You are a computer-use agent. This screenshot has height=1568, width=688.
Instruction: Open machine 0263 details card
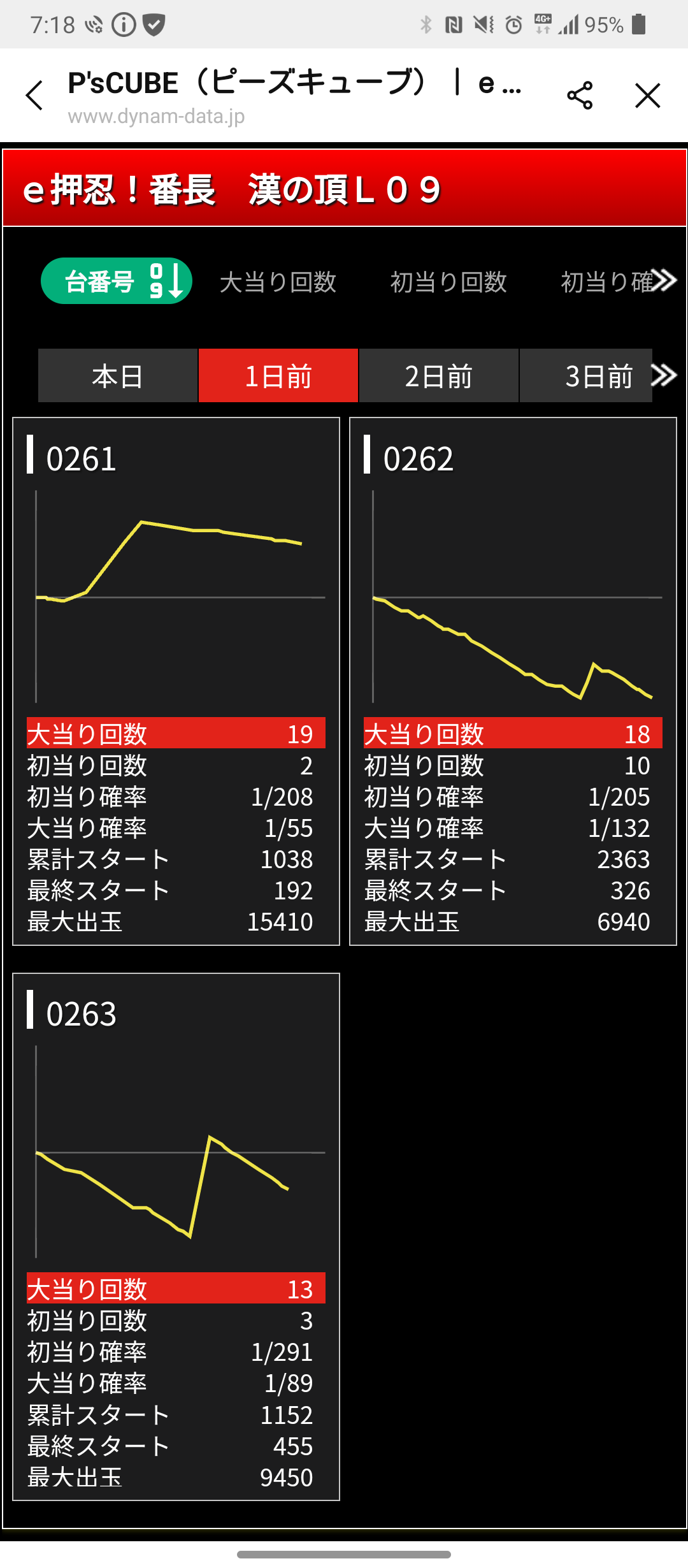point(176,1237)
